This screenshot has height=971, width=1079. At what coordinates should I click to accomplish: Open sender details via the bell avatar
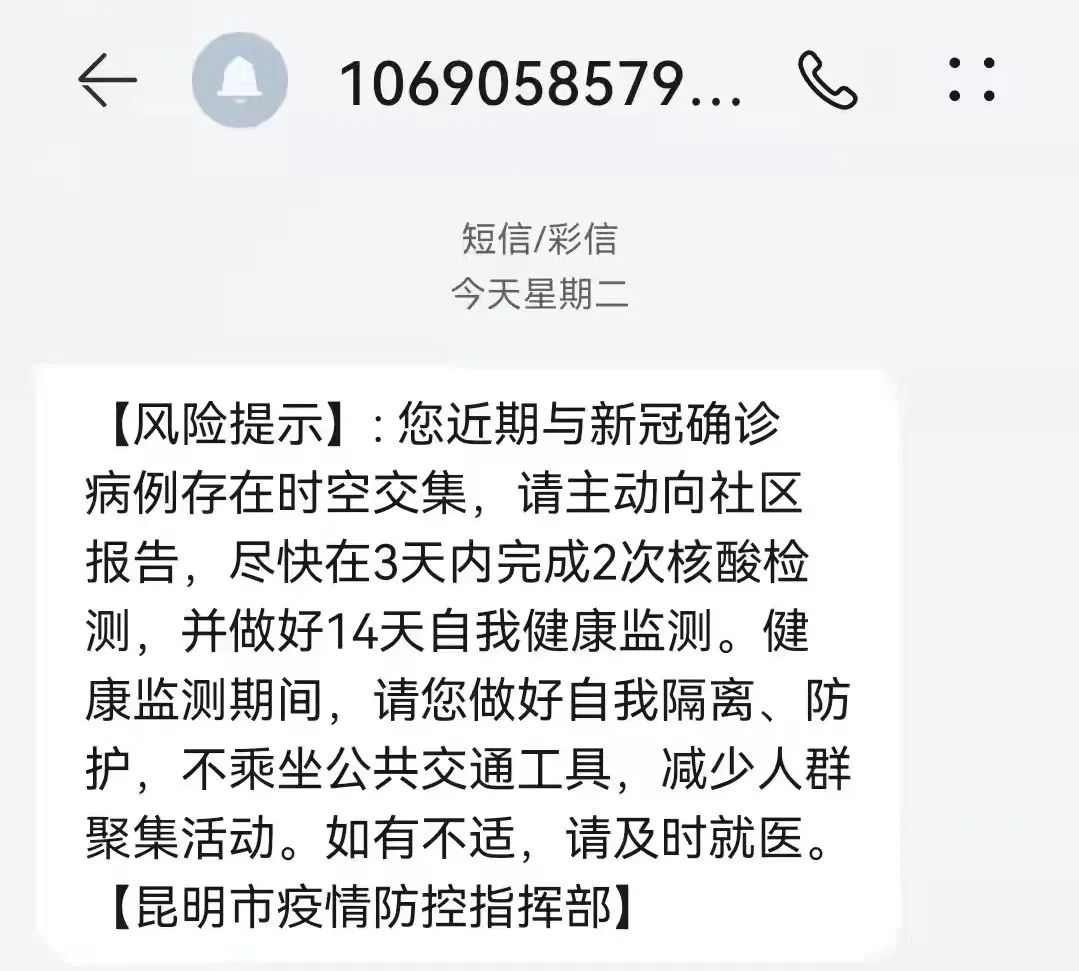240,80
